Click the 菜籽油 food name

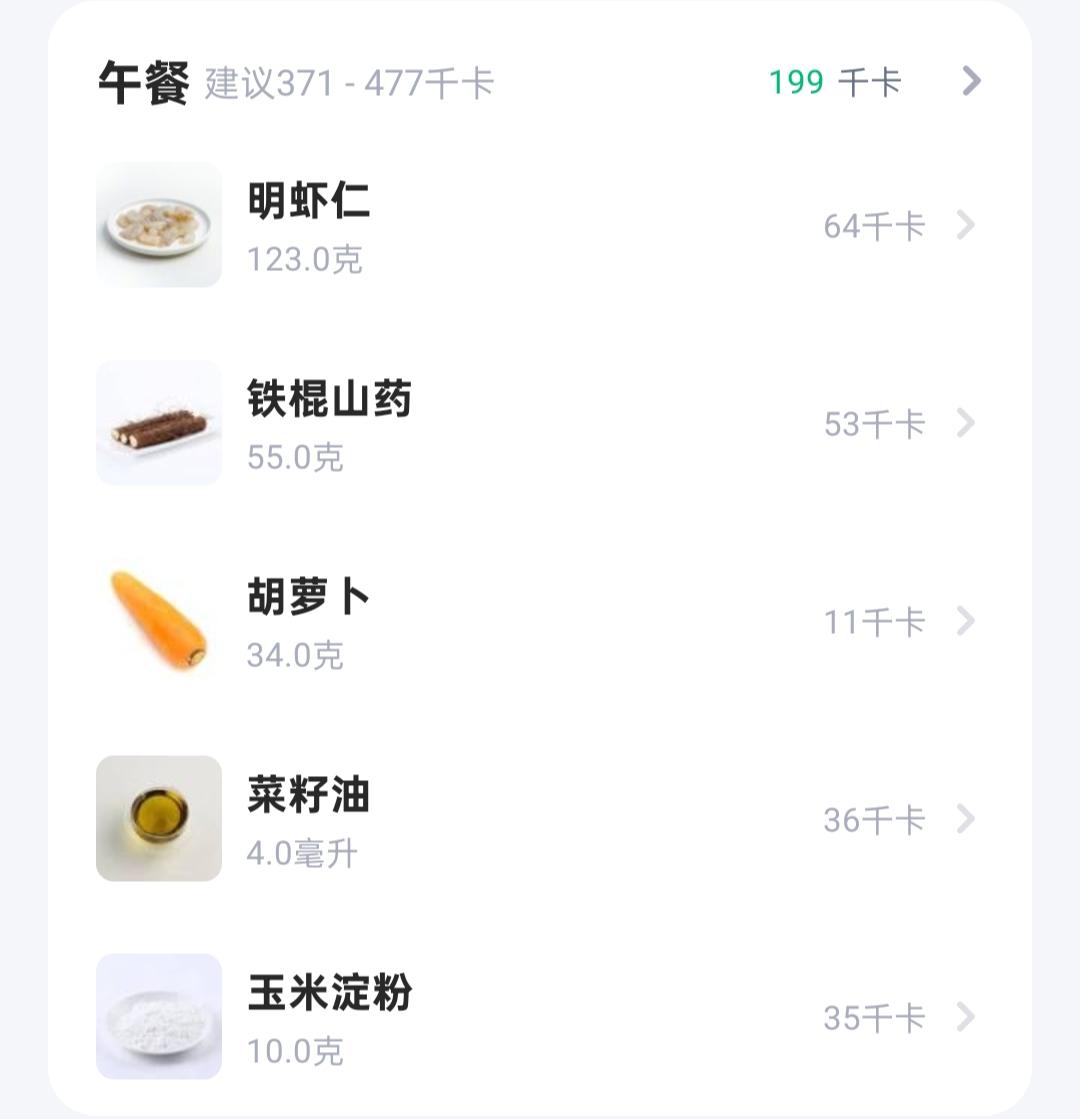(310, 794)
